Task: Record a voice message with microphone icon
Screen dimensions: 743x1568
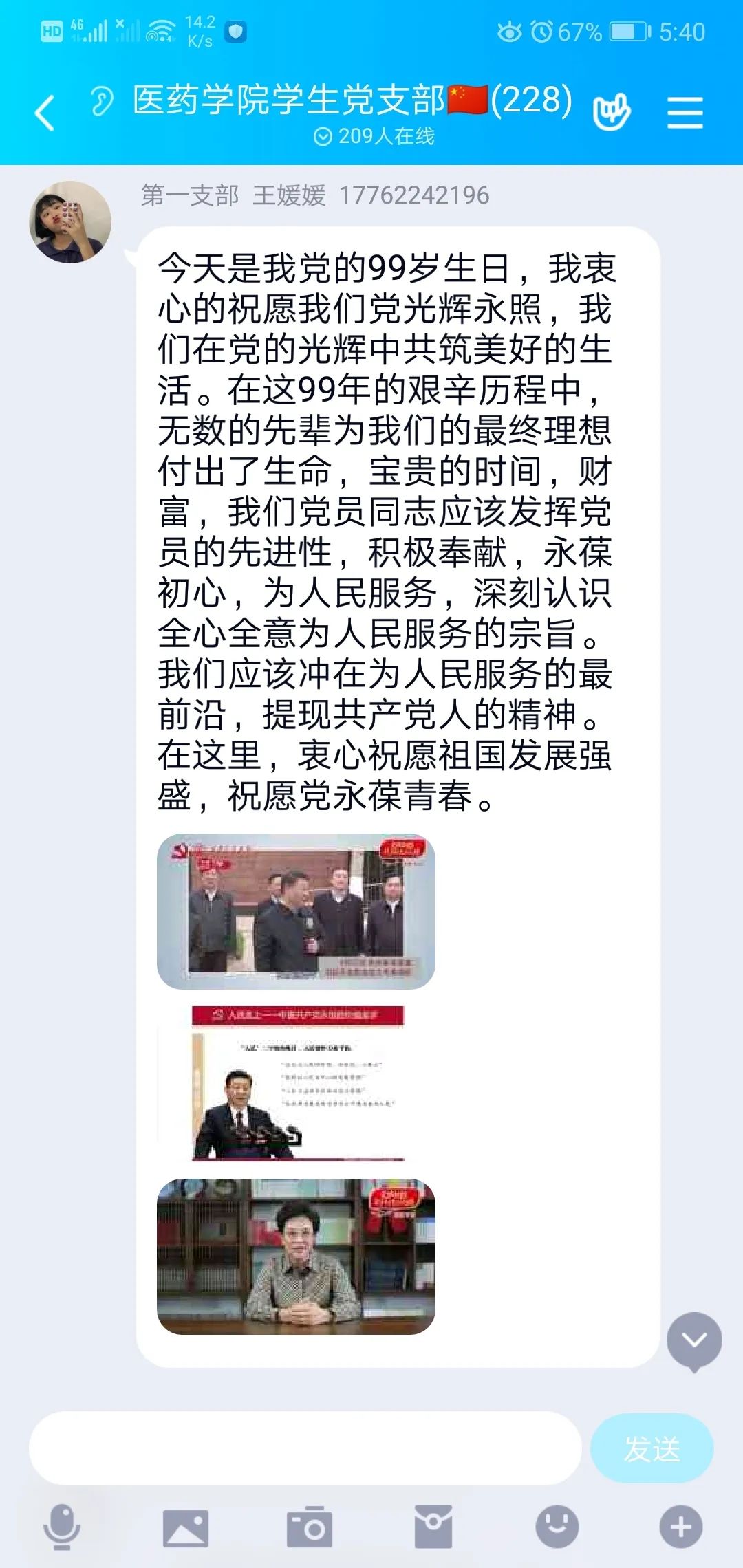Action: 62,1527
